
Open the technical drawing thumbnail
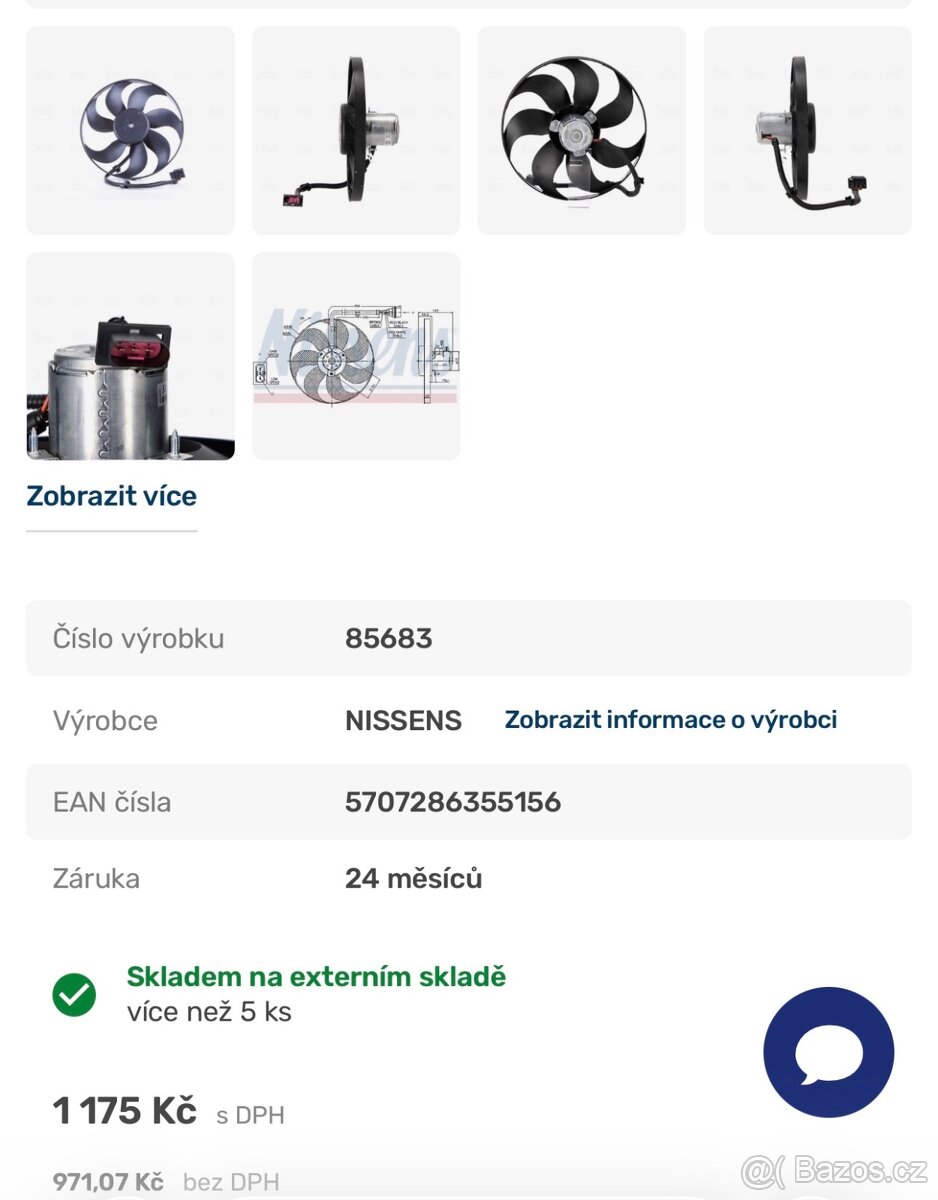coord(356,356)
